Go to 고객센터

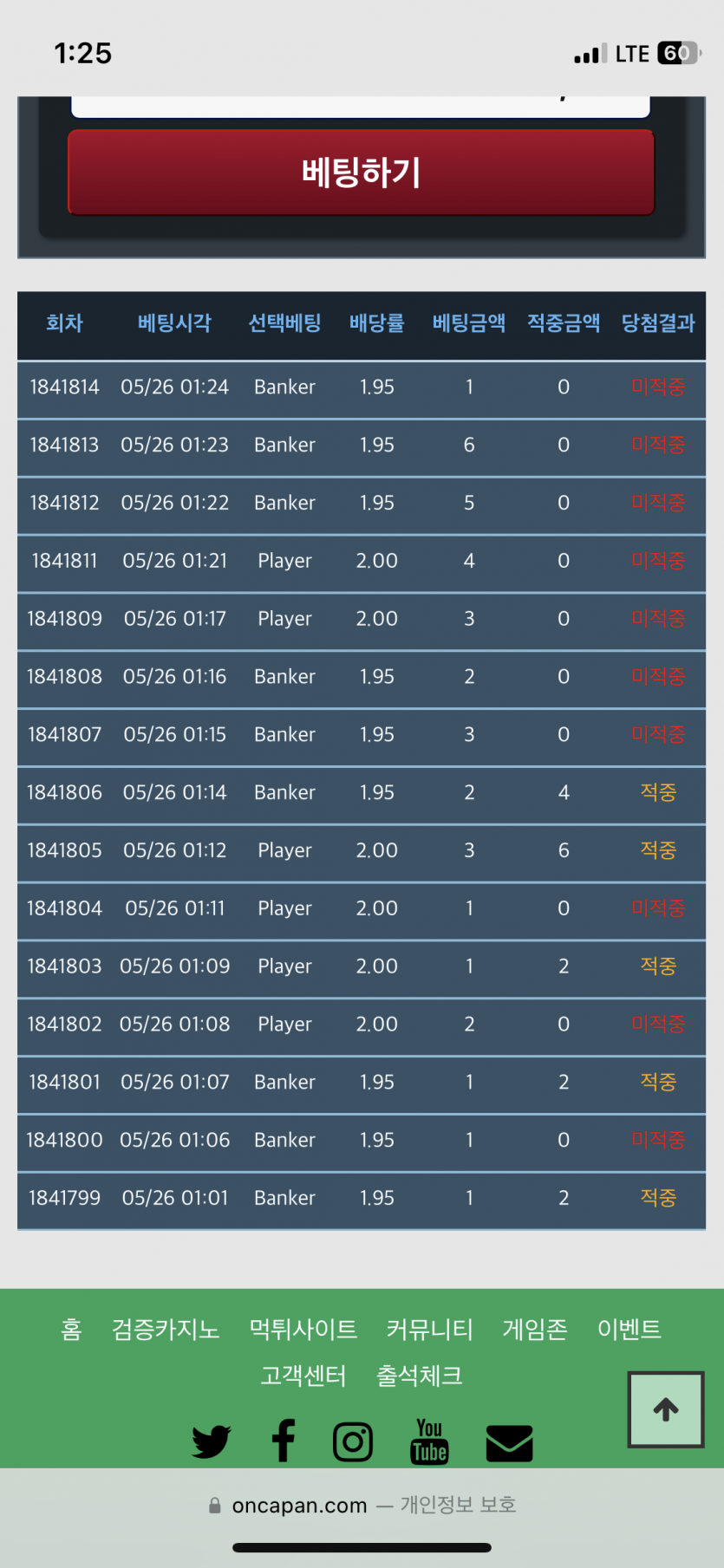[303, 1376]
